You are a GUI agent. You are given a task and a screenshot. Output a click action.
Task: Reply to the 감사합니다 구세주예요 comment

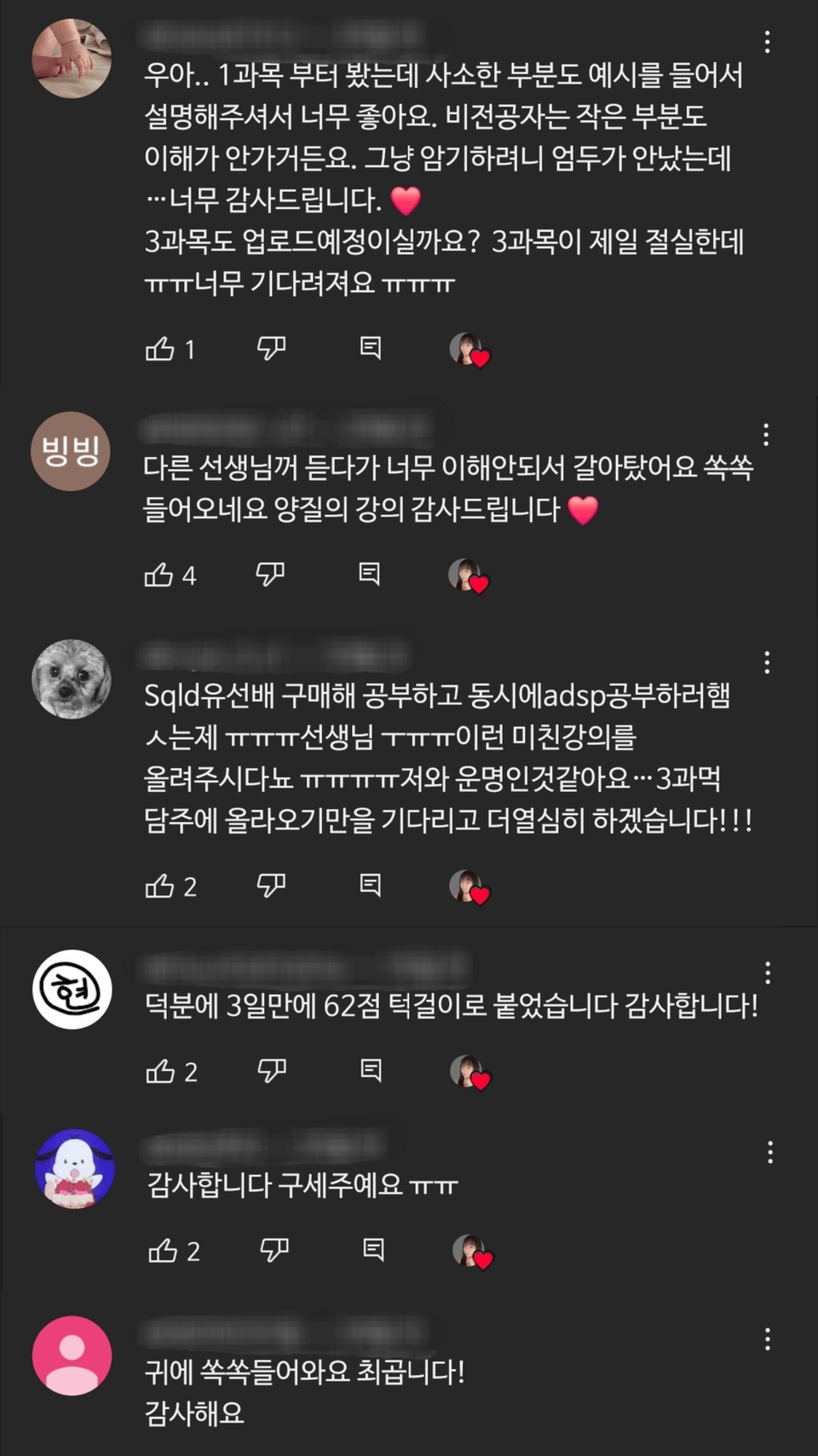[x=373, y=1251]
